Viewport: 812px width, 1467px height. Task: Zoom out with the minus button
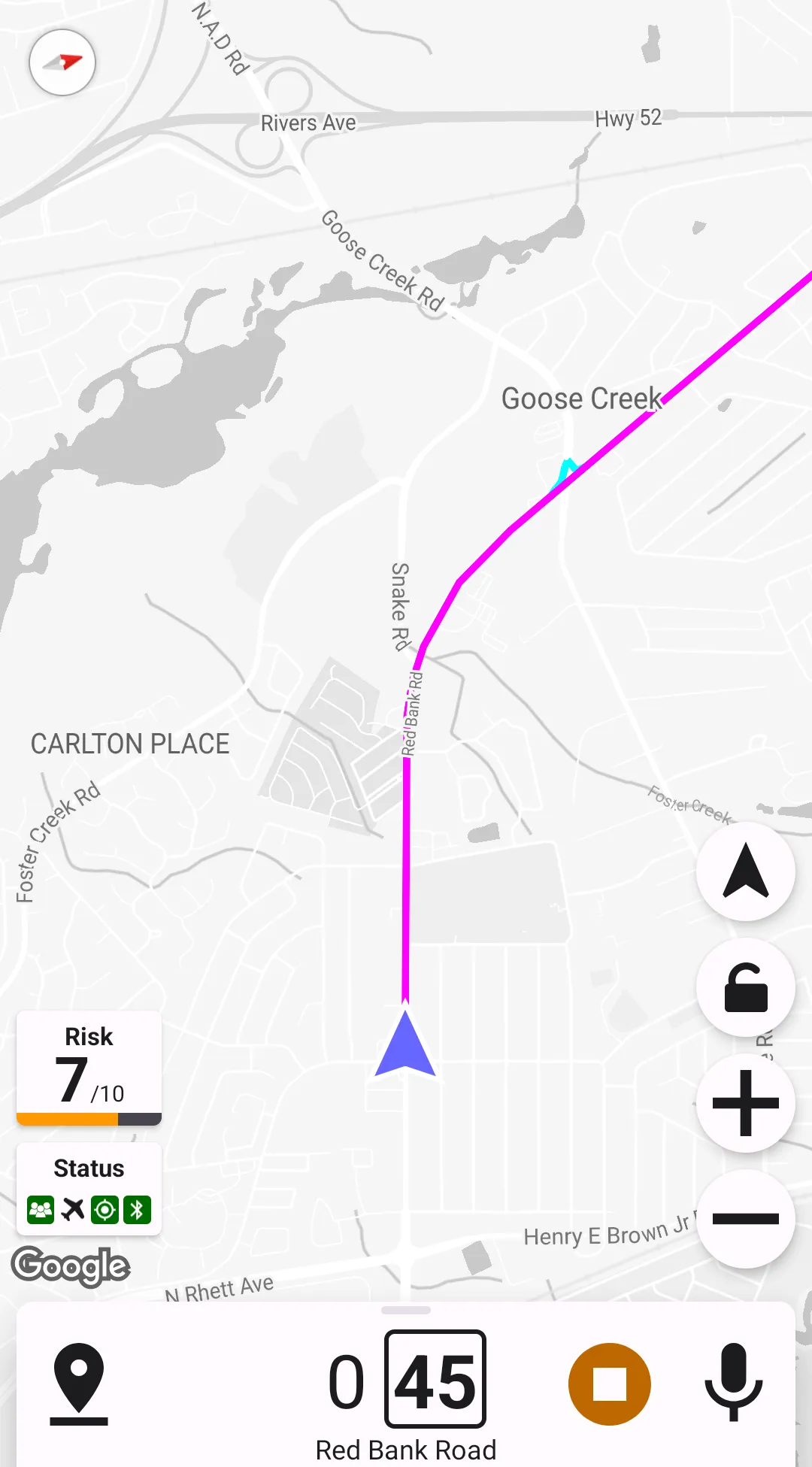pos(745,1219)
